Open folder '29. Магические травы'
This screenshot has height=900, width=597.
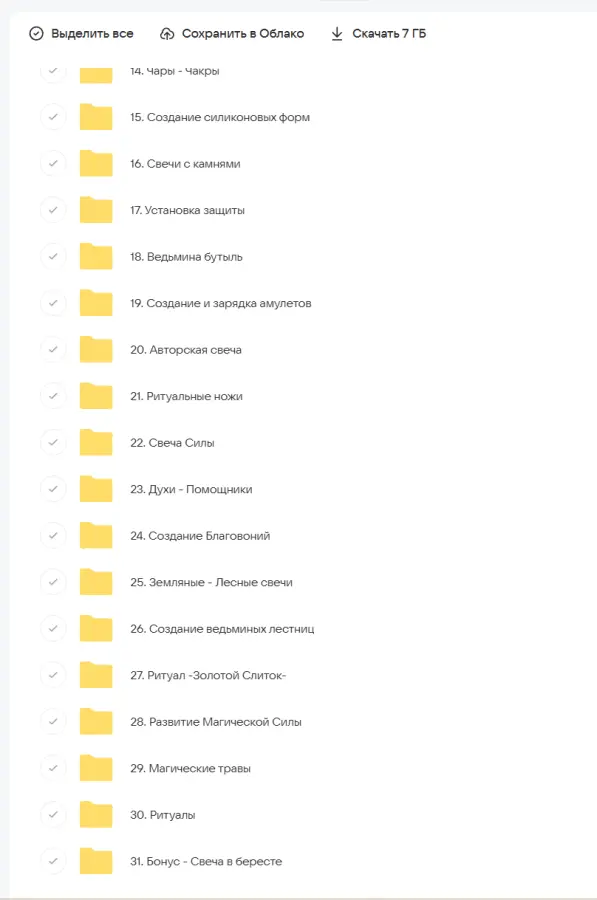tap(190, 768)
